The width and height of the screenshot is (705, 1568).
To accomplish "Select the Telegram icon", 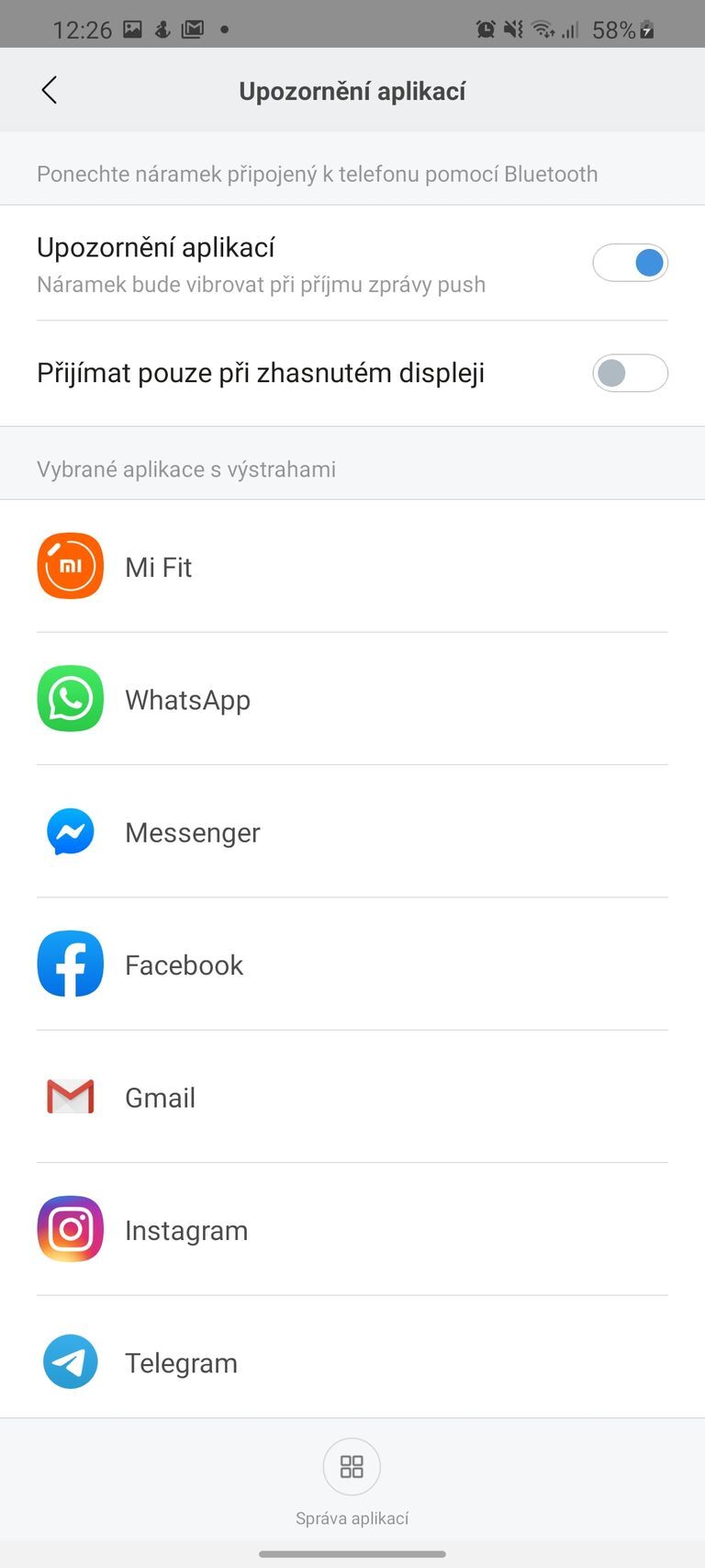I will (x=70, y=1361).
